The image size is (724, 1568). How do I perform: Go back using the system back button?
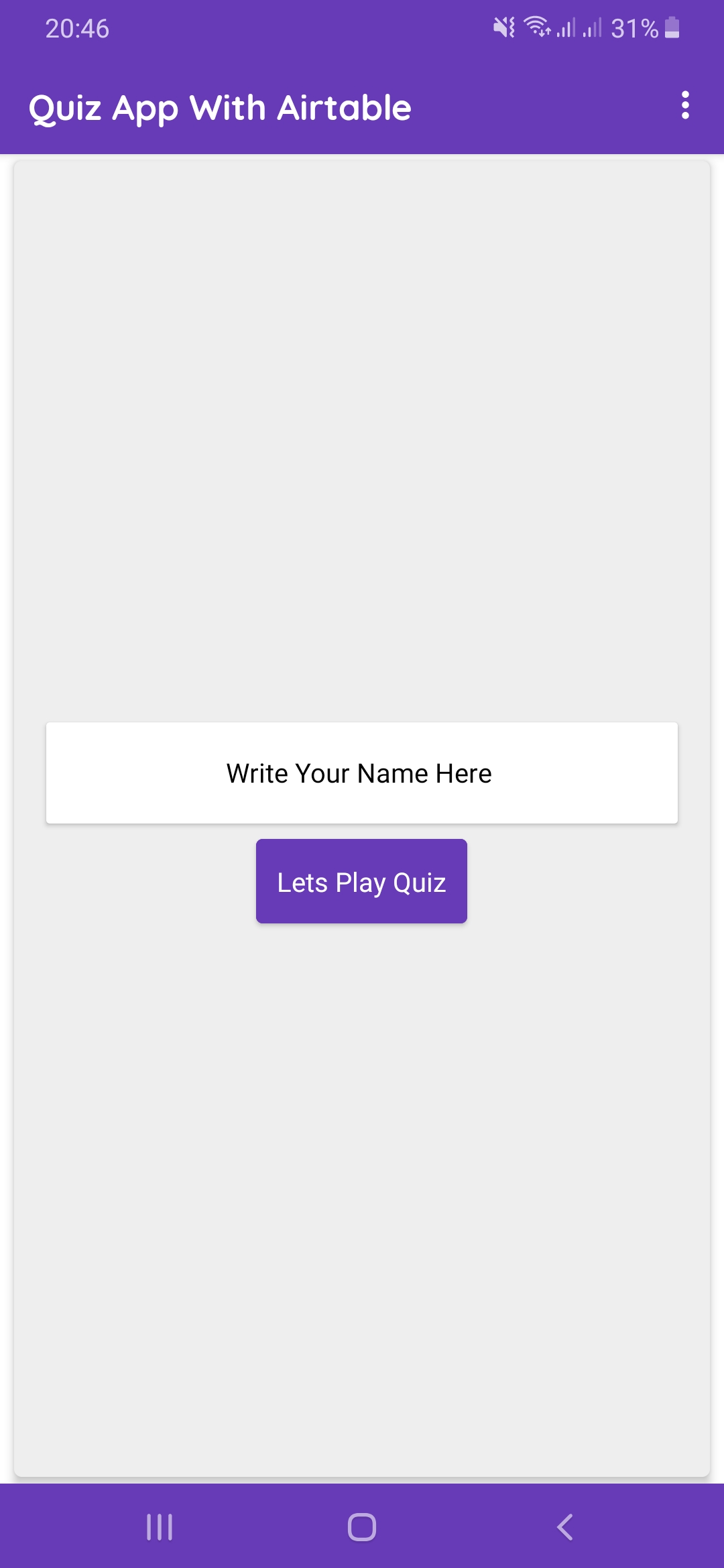564,1527
